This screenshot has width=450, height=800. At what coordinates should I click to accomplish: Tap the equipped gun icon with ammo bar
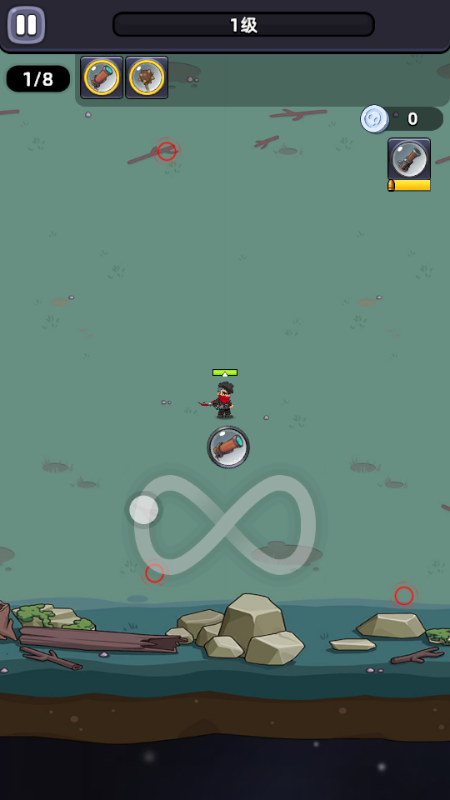pyautogui.click(x=409, y=164)
